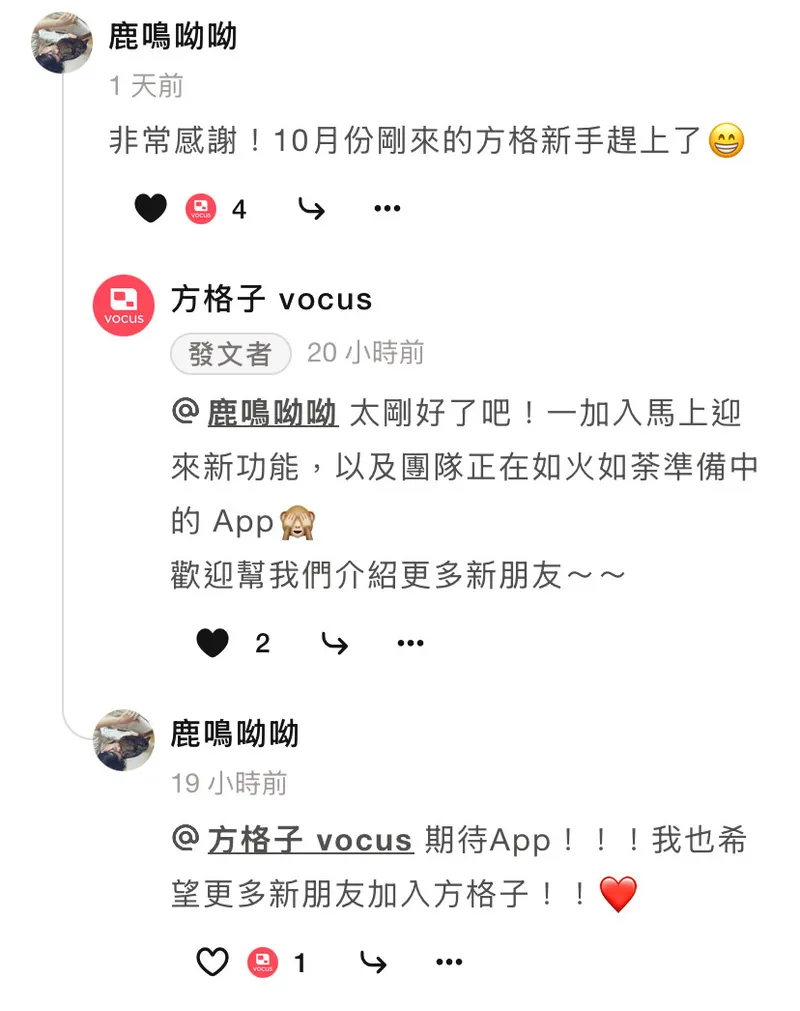The height and width of the screenshot is (1011, 800).
Task: Open 方格子 vocus profile avatar
Action: click(123, 307)
